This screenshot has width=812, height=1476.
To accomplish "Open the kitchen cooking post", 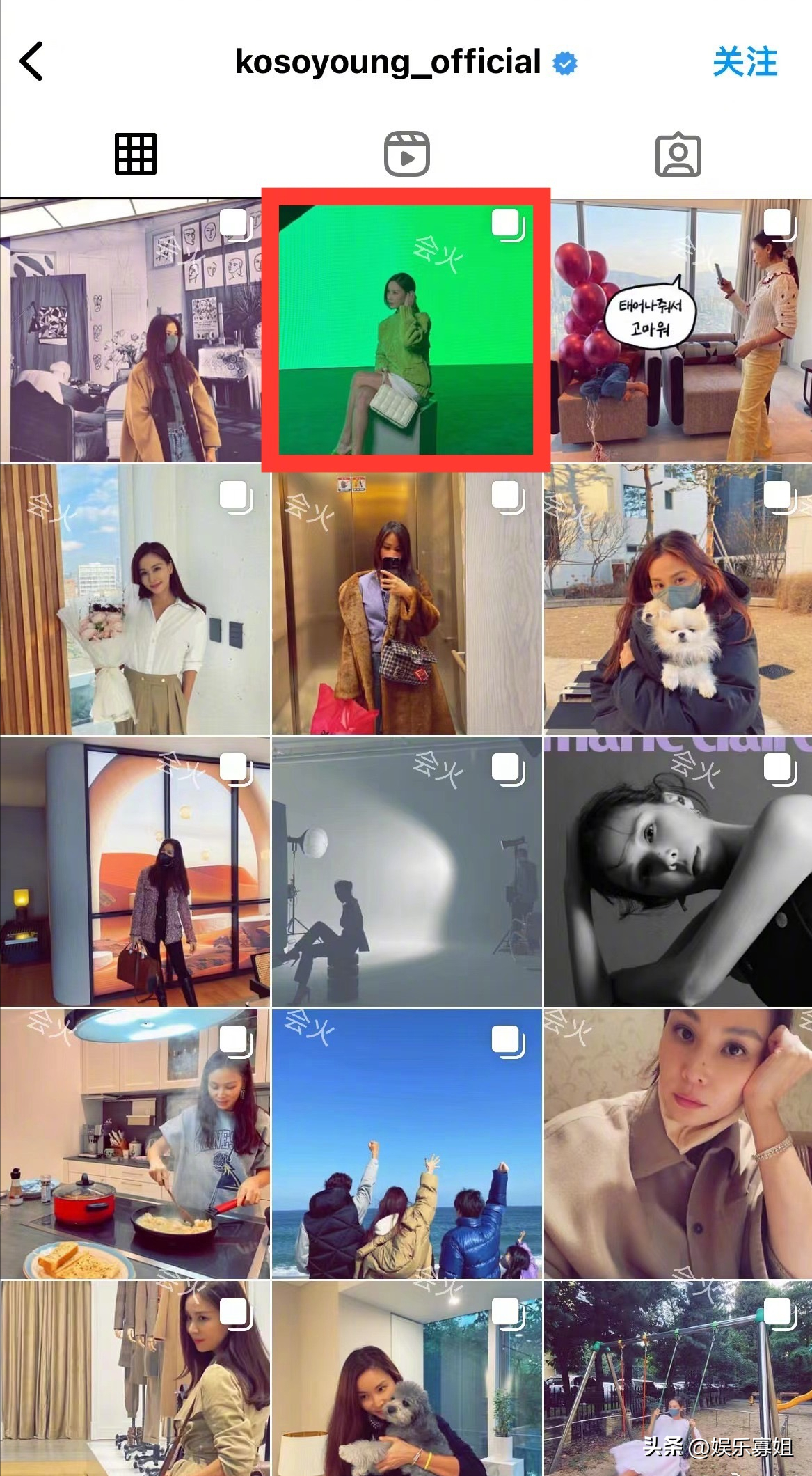I will (135, 1143).
